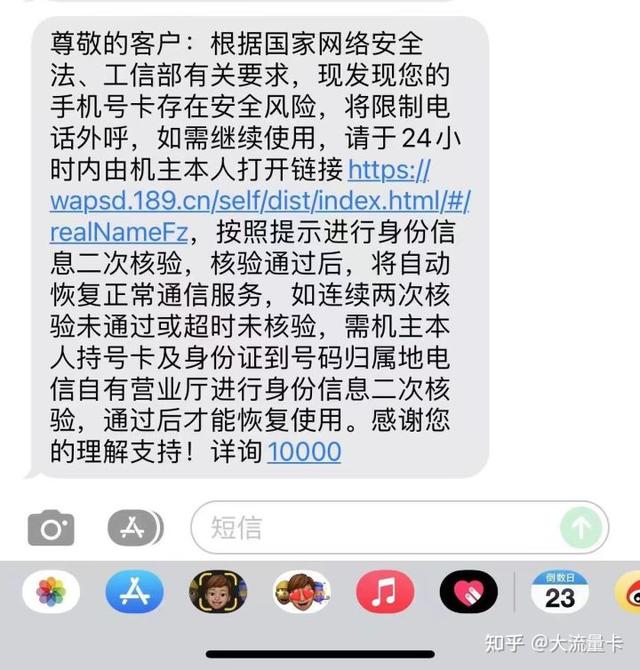Open the App Store apps drawer button
The image size is (640, 670).
point(134,526)
